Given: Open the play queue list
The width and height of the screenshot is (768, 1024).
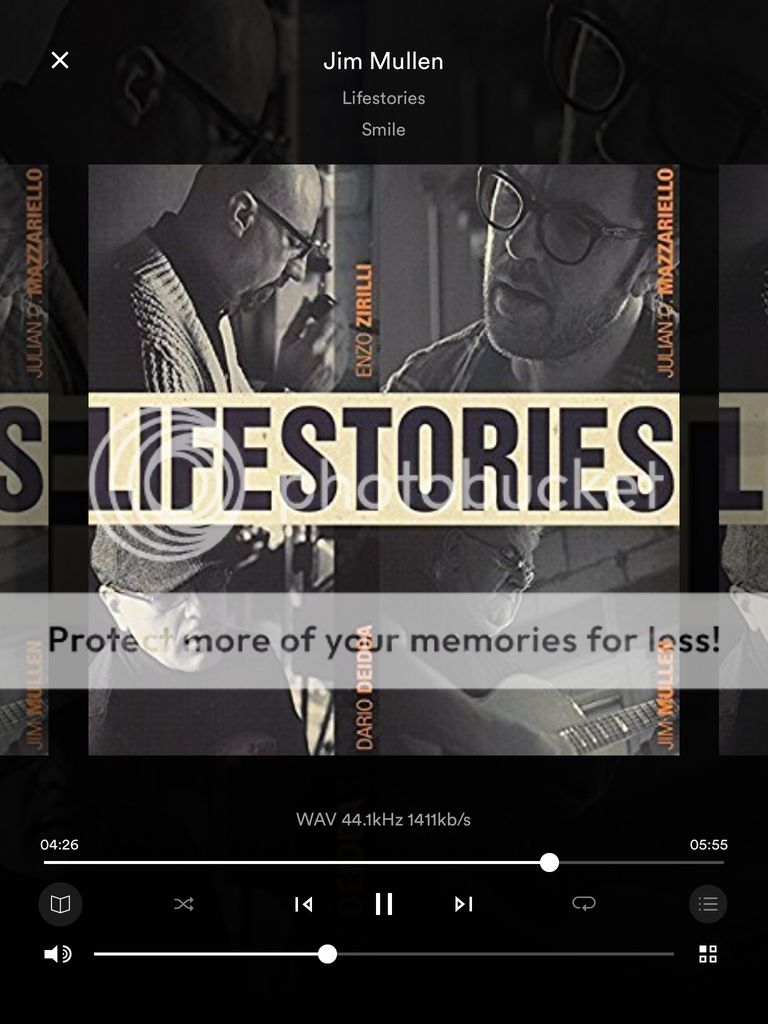Looking at the screenshot, I should coord(708,904).
